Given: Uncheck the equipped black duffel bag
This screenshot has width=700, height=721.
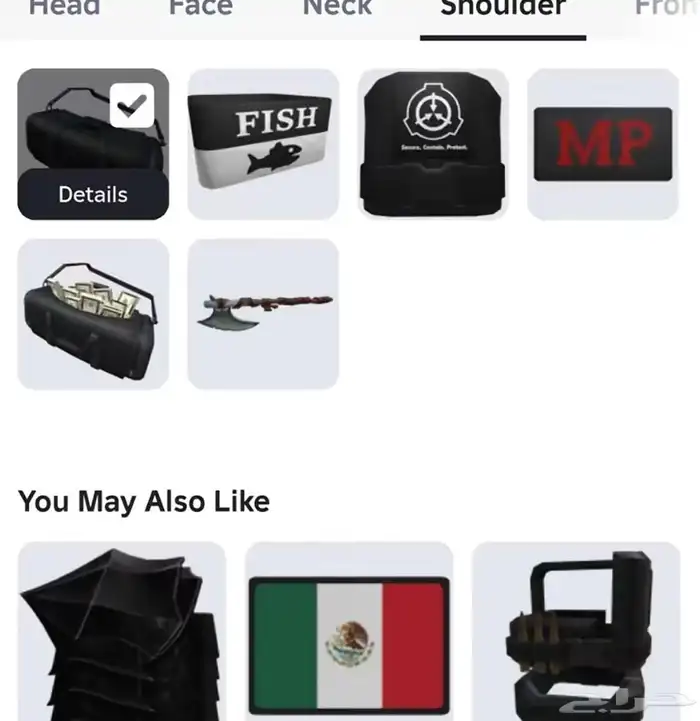Looking at the screenshot, I should click(x=132, y=105).
